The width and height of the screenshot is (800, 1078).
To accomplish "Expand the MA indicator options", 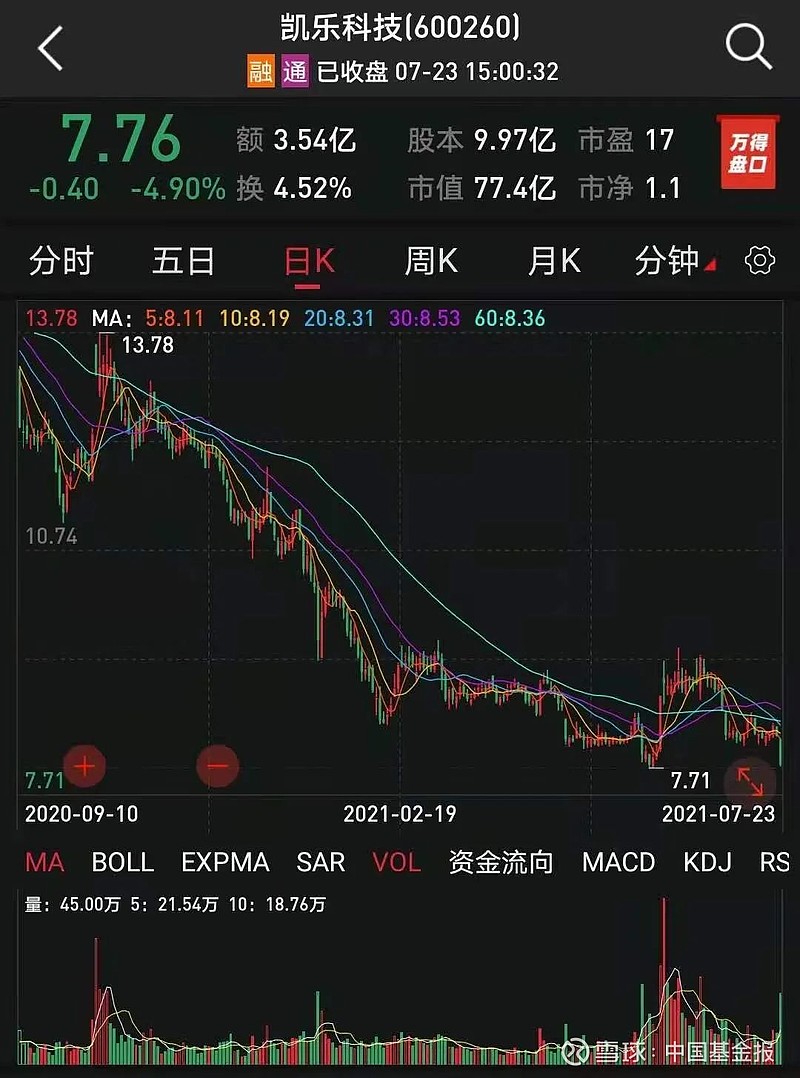I will [44, 862].
